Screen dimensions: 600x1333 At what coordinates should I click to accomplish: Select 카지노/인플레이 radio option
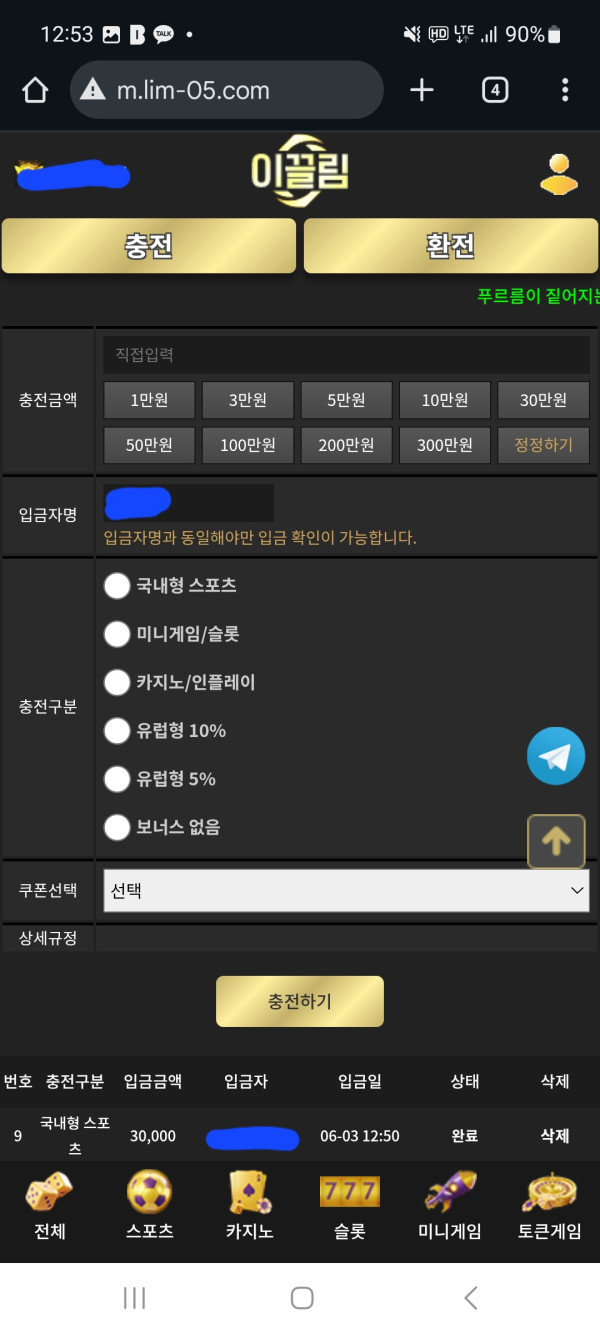point(118,683)
